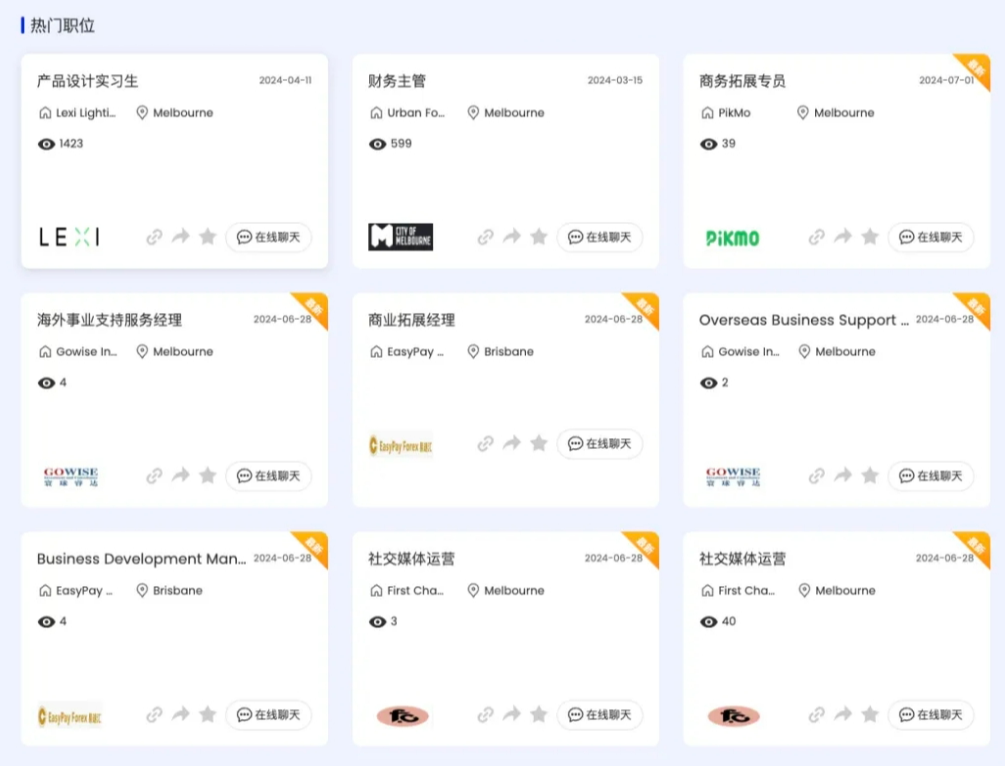Start 在线聊天 for Business Development Manager job
The width and height of the screenshot is (1005, 766).
(x=268, y=715)
